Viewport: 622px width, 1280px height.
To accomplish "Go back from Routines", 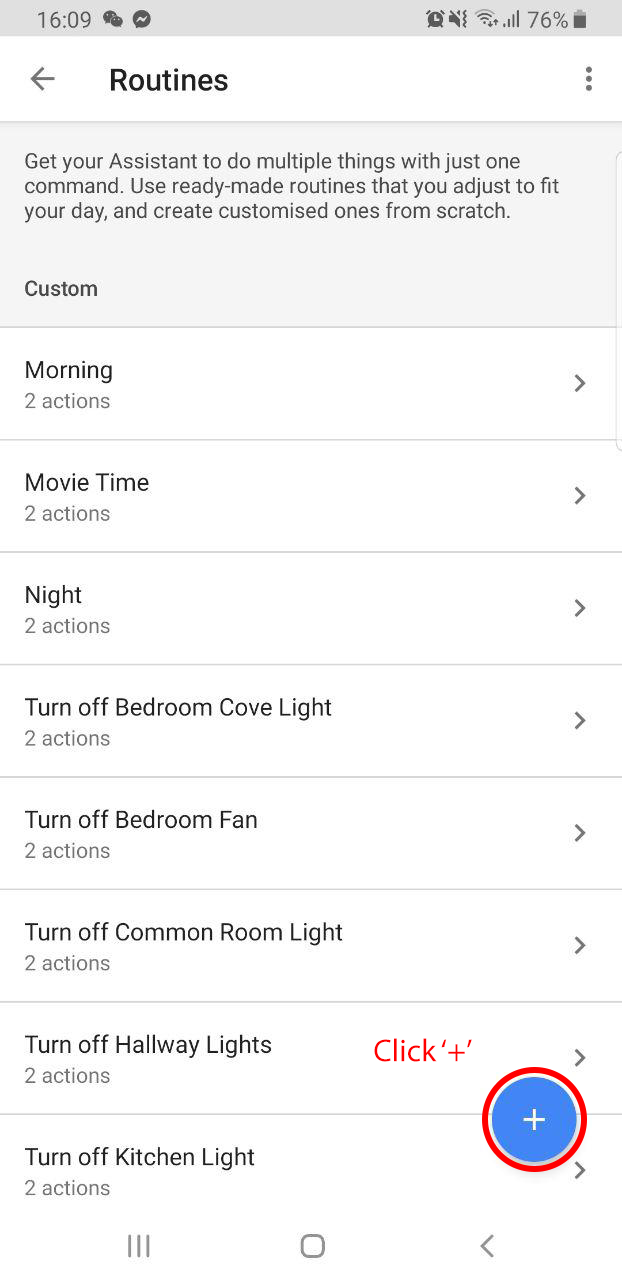I will [42, 80].
